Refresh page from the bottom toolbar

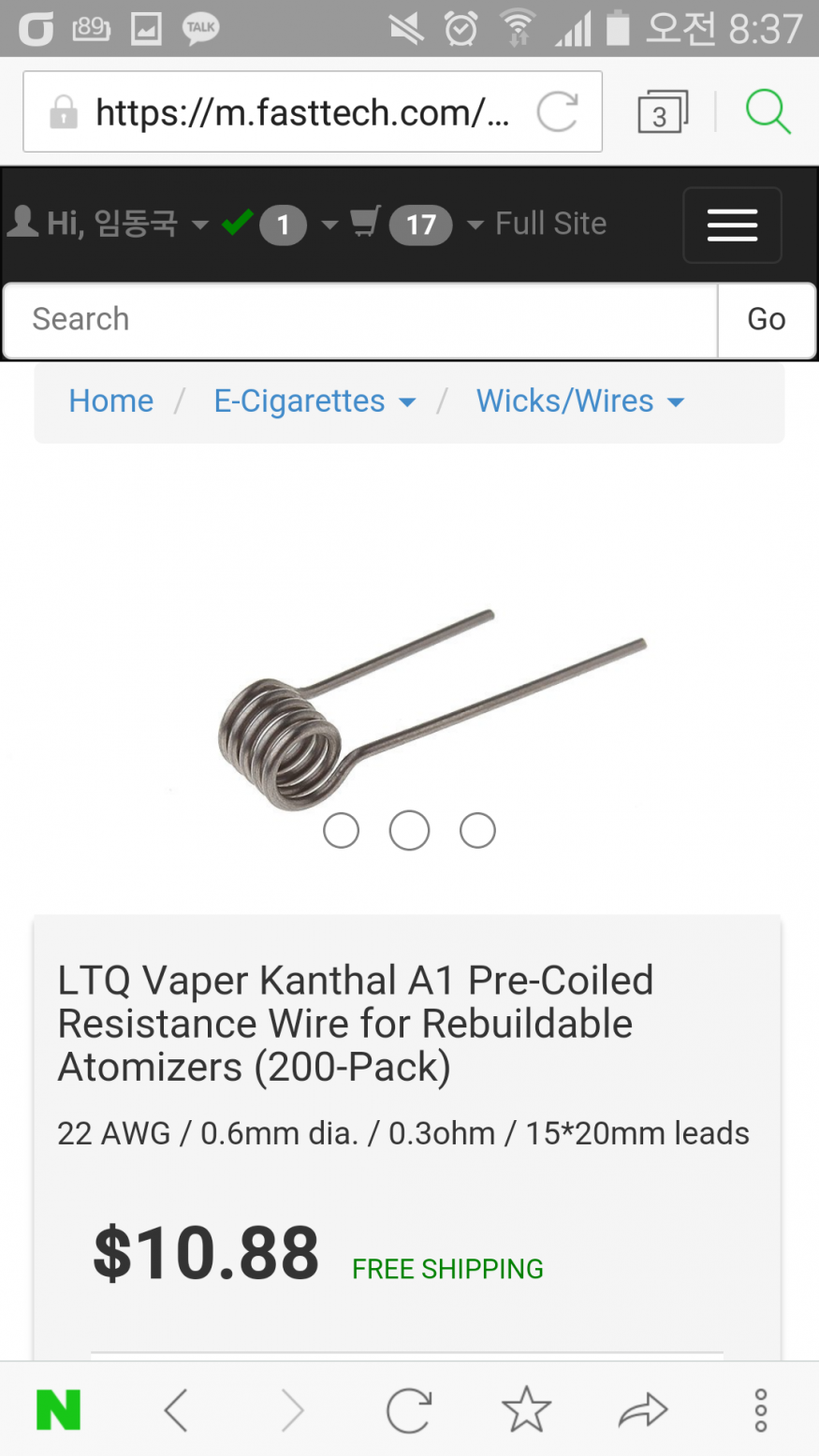[x=409, y=1409]
